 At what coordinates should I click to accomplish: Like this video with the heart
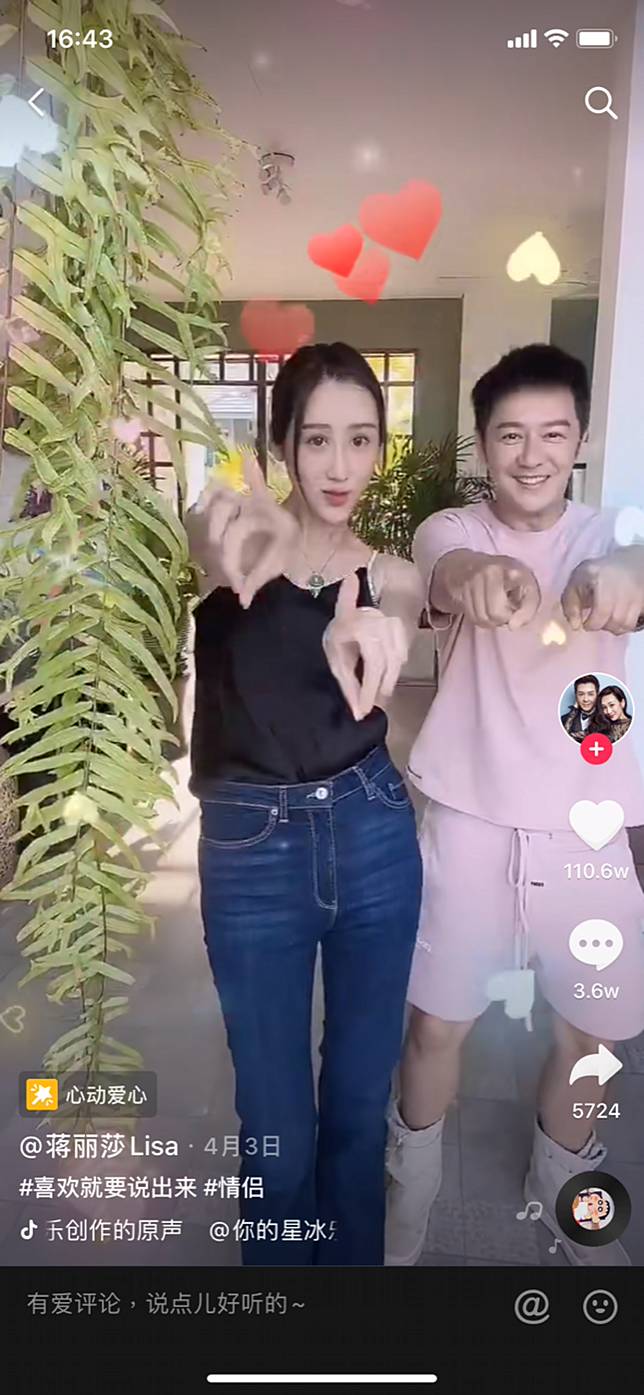596,825
